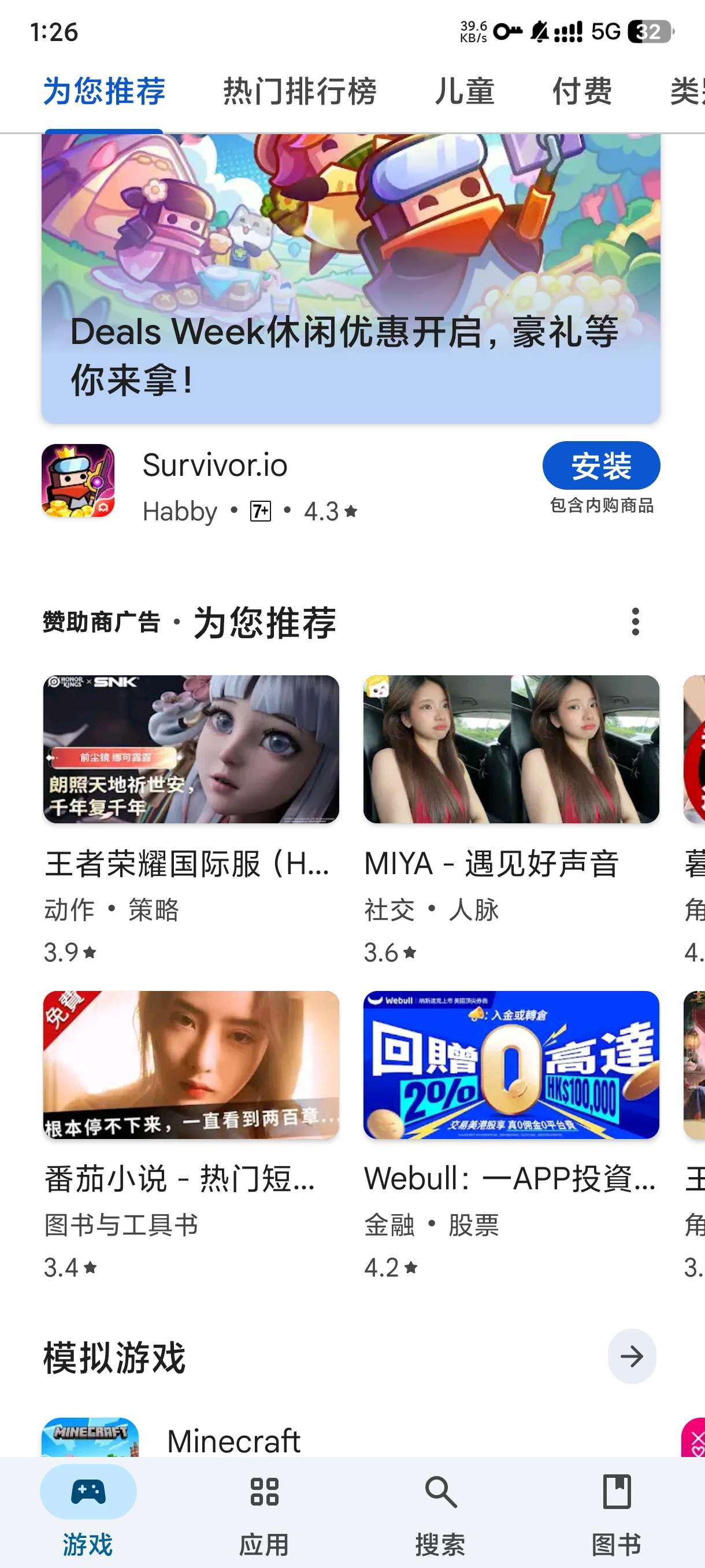Open the 儿童 tab
This screenshot has height=1568, width=705.
pos(464,92)
